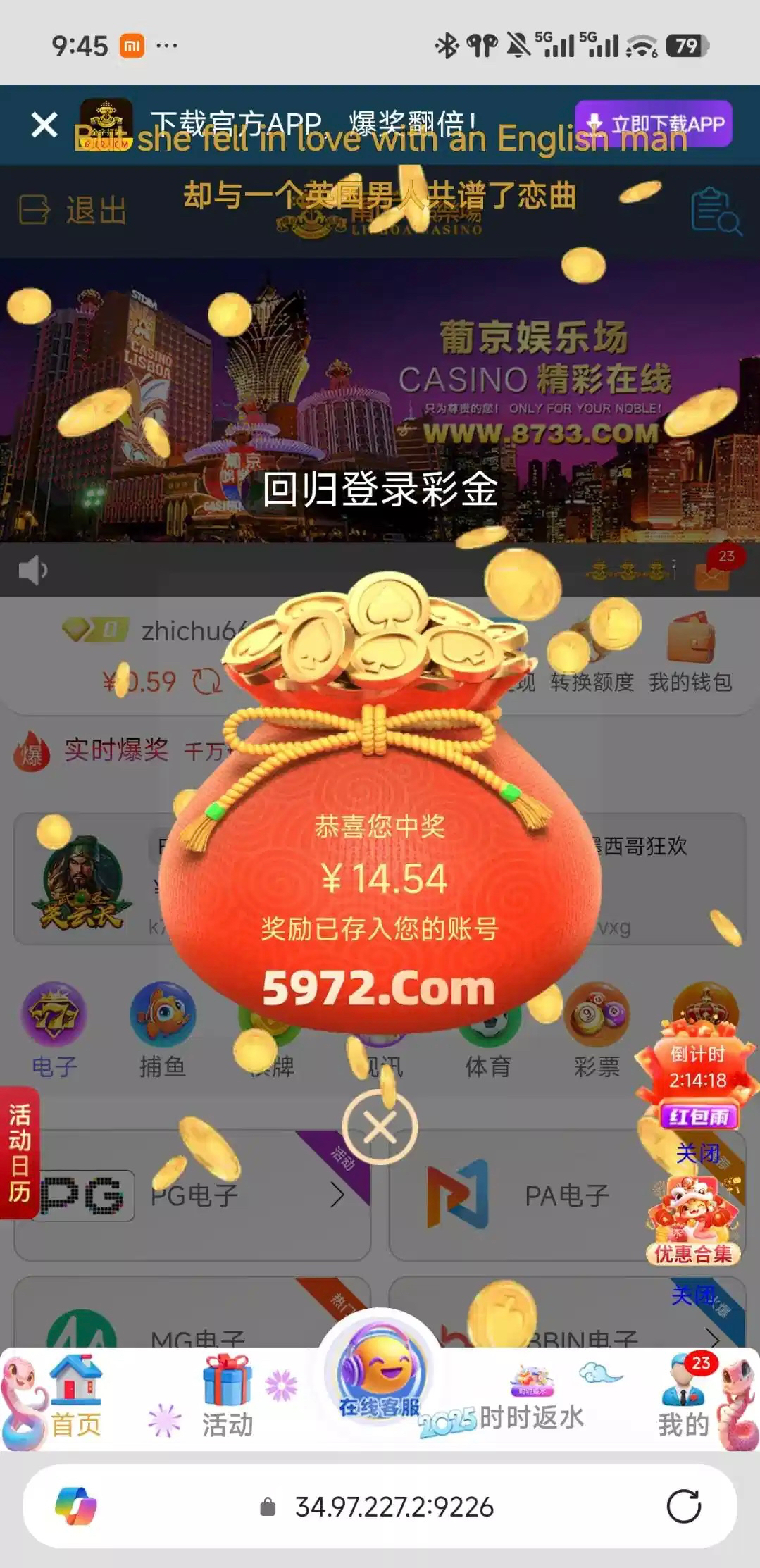760x1568 pixels.
Task: Open the mail inbox with 23 badge
Action: coord(712,573)
